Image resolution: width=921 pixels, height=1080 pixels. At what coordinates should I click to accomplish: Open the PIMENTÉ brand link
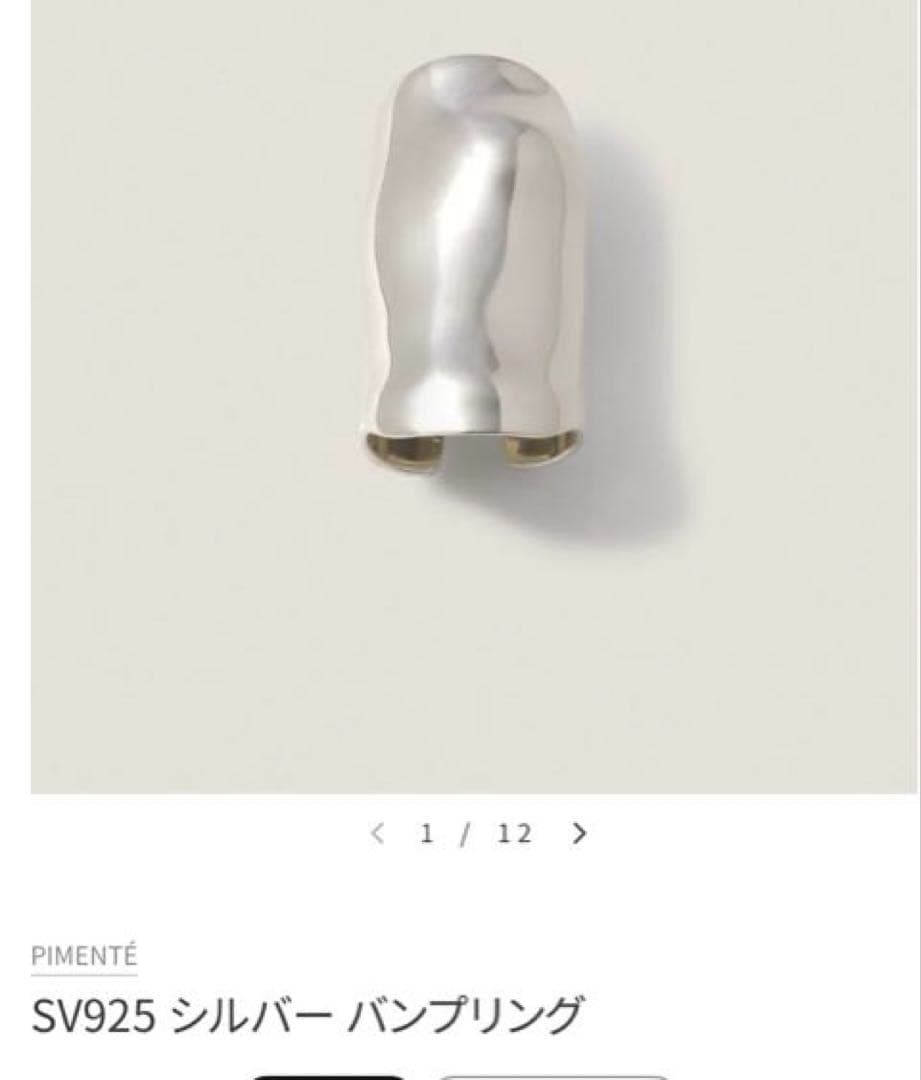pos(84,956)
